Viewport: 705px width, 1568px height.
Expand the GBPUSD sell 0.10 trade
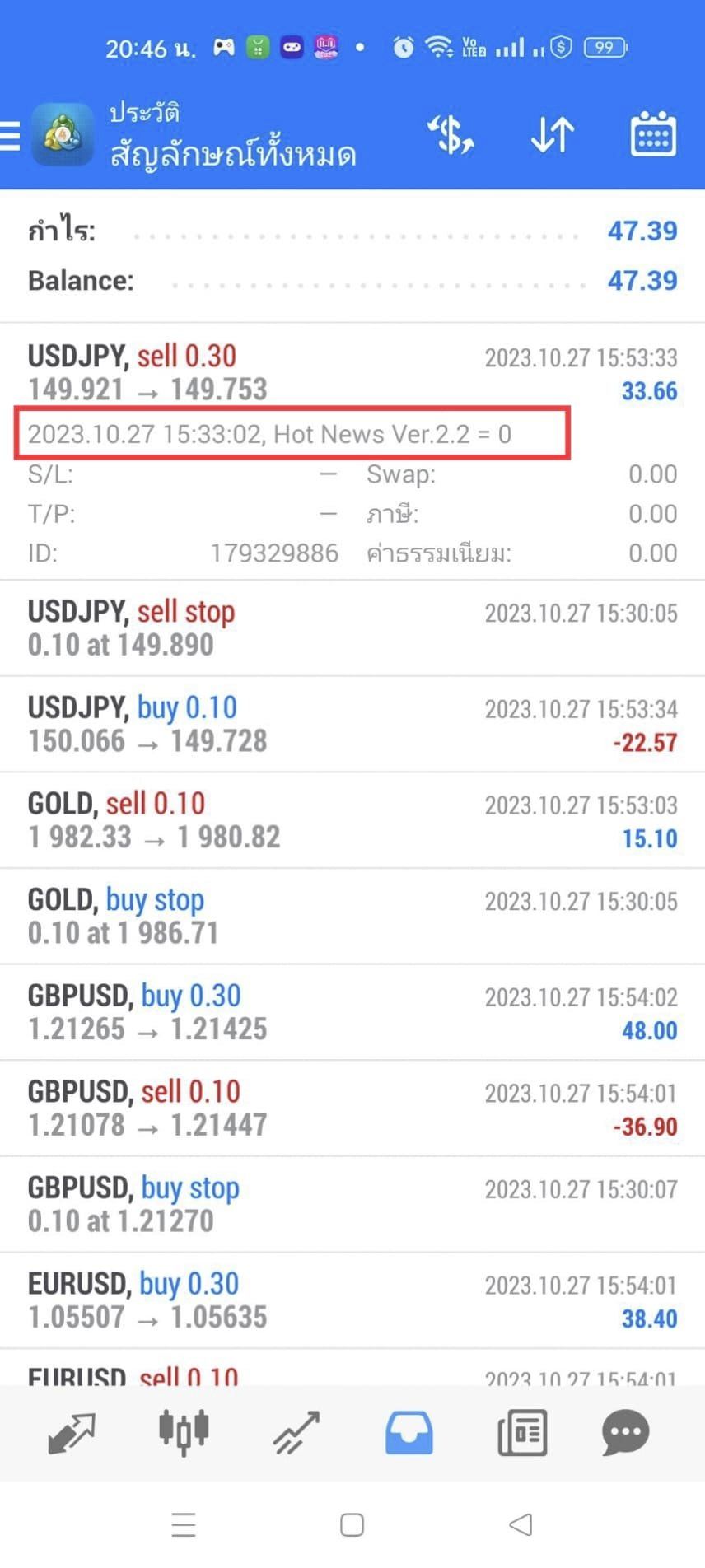tap(352, 1108)
